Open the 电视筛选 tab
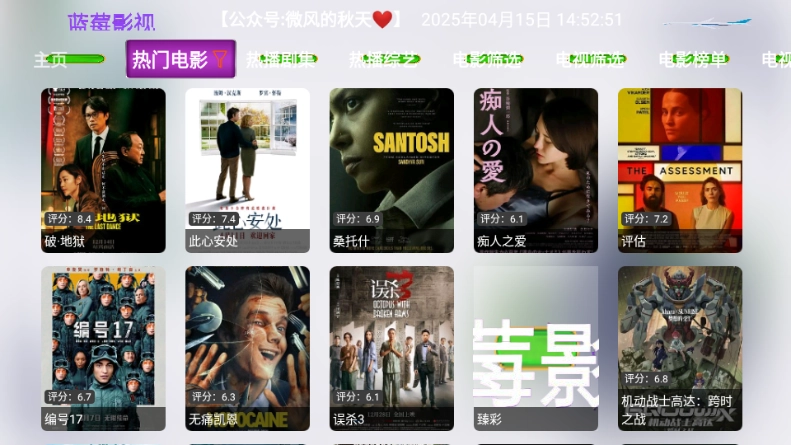The width and height of the screenshot is (791, 445). pyautogui.click(x=590, y=60)
